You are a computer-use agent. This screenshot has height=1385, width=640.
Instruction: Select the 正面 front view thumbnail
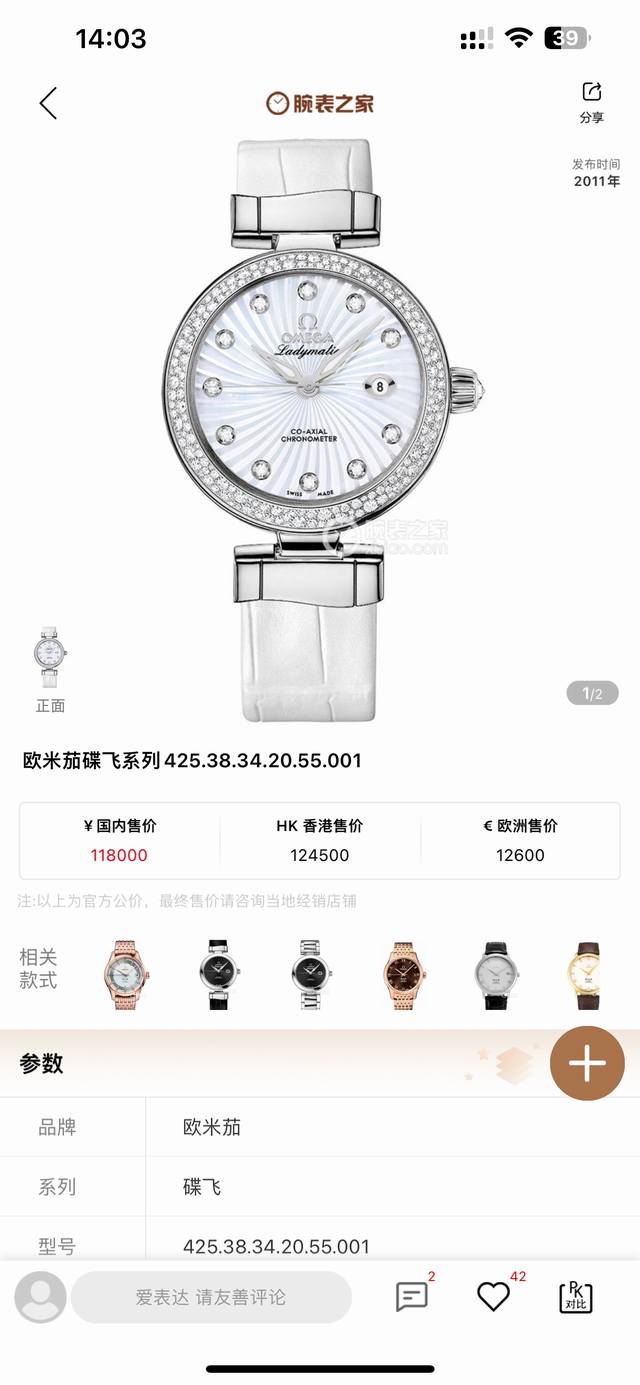50,668
